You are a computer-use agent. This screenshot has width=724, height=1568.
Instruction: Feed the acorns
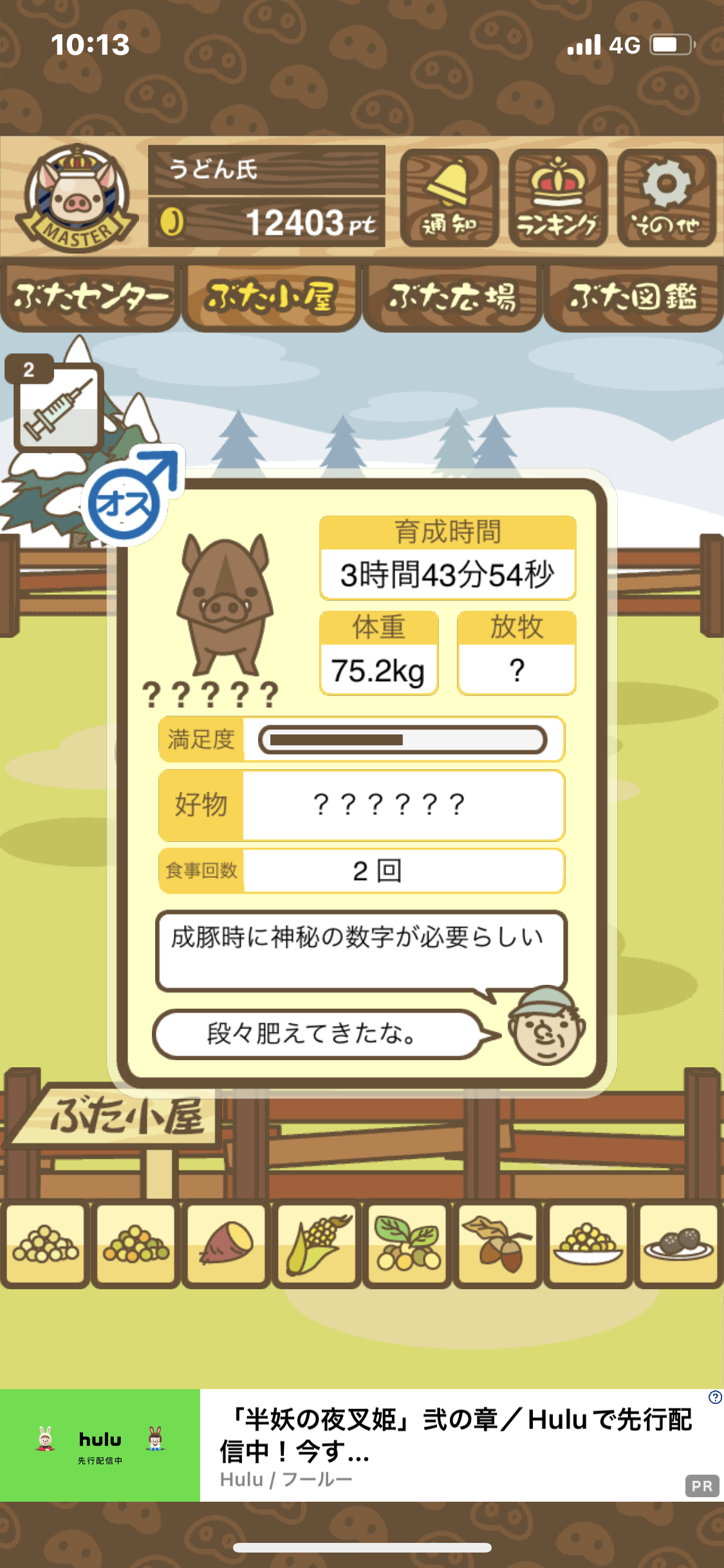[497, 1244]
